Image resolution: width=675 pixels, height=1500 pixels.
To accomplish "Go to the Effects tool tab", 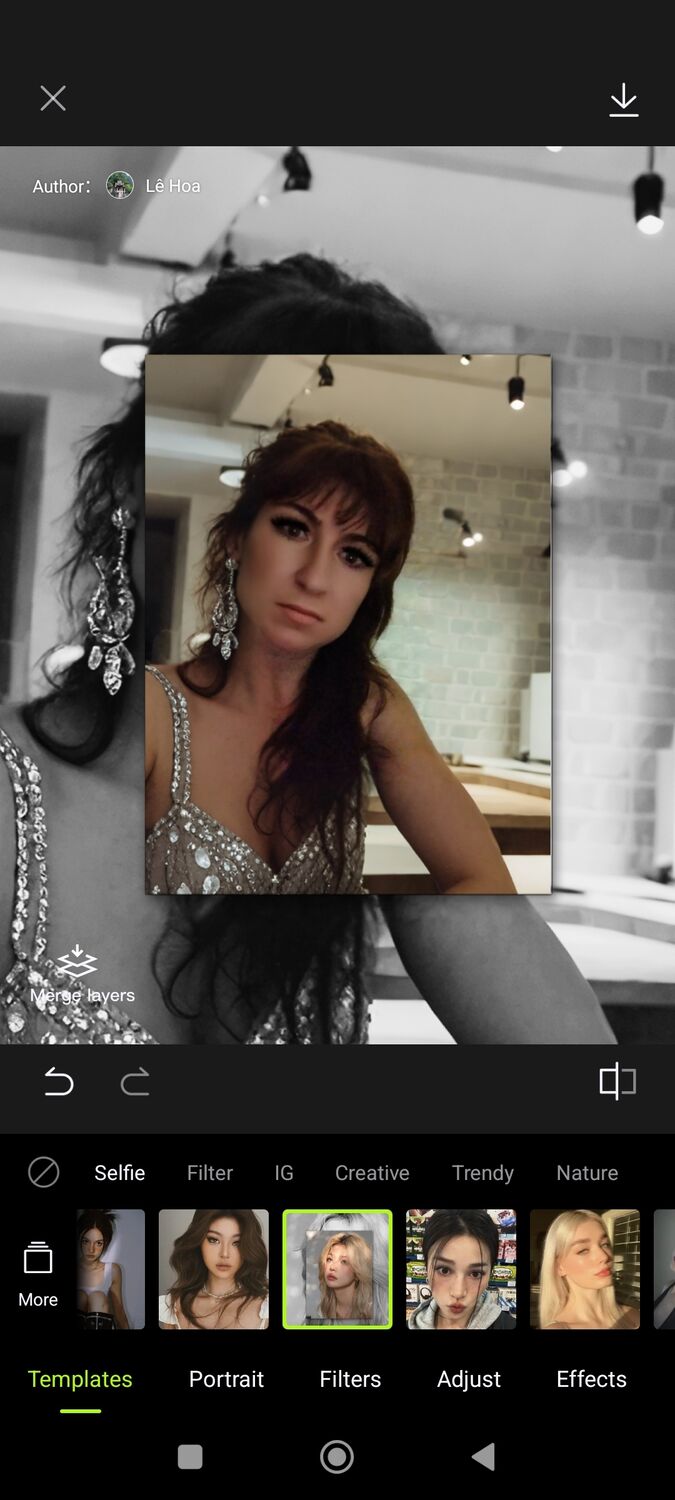I will pos(591,1379).
